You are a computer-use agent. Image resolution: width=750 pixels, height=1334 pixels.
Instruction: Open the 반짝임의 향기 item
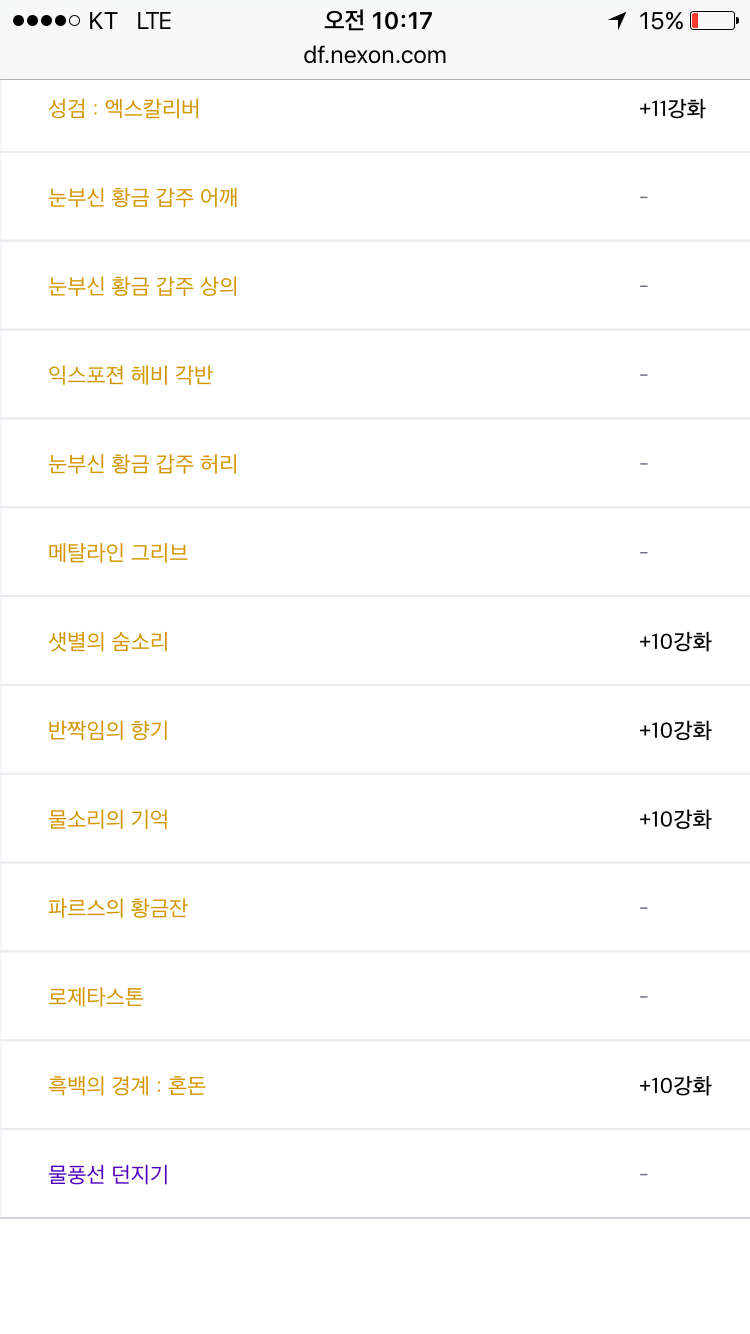[x=108, y=730]
